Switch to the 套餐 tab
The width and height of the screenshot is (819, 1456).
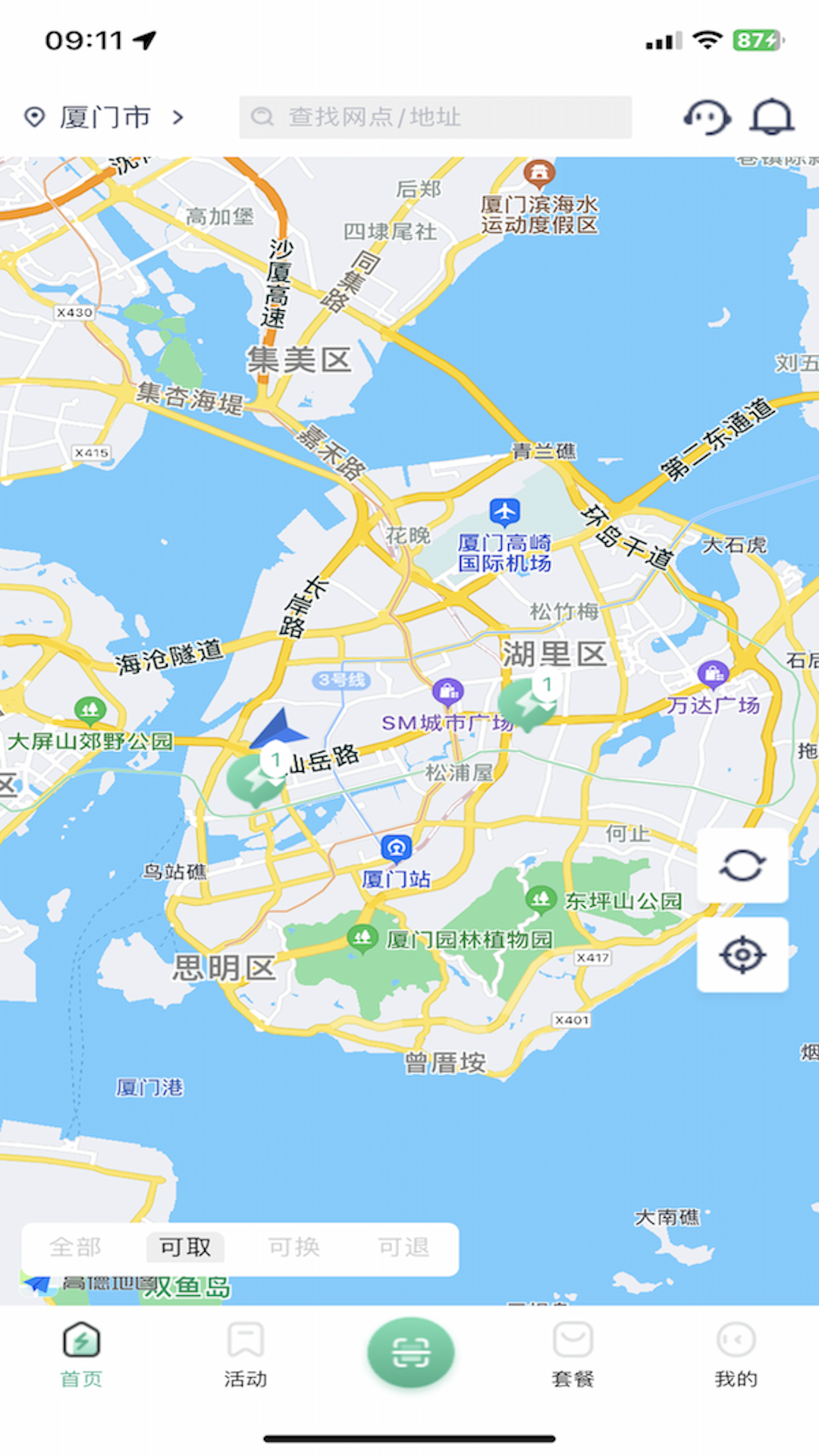pos(573,1355)
